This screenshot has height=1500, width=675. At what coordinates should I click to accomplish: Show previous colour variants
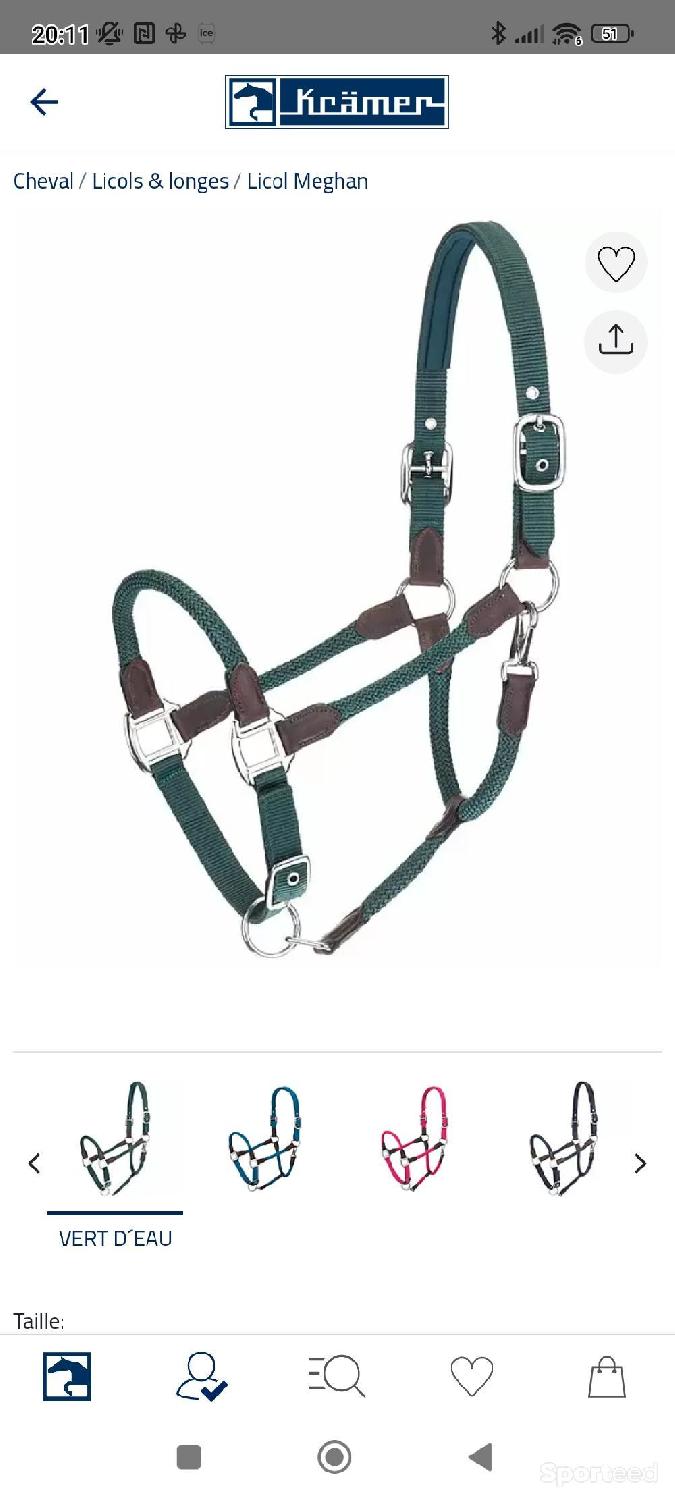coord(34,1163)
